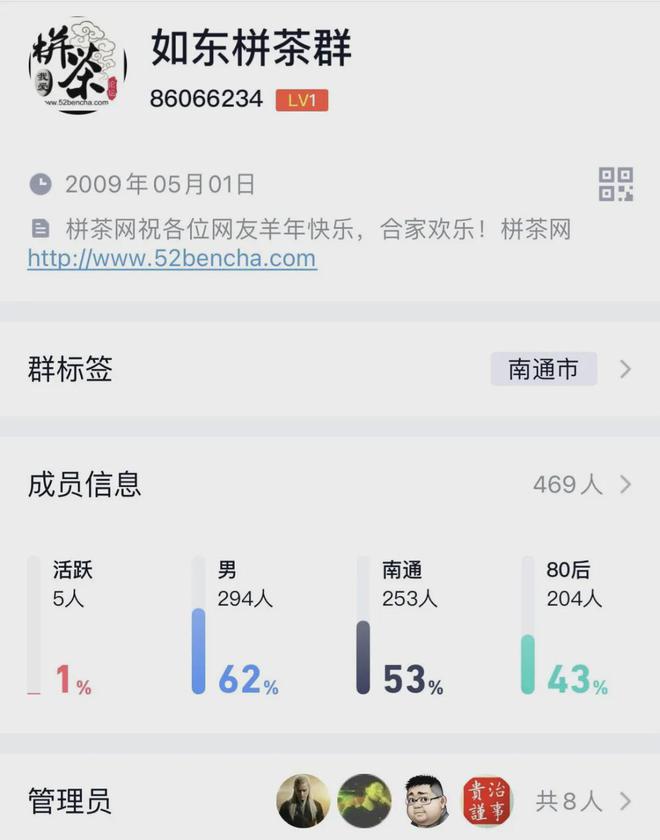Open the group QR code icon
The height and width of the screenshot is (840, 660).
[x=616, y=185]
